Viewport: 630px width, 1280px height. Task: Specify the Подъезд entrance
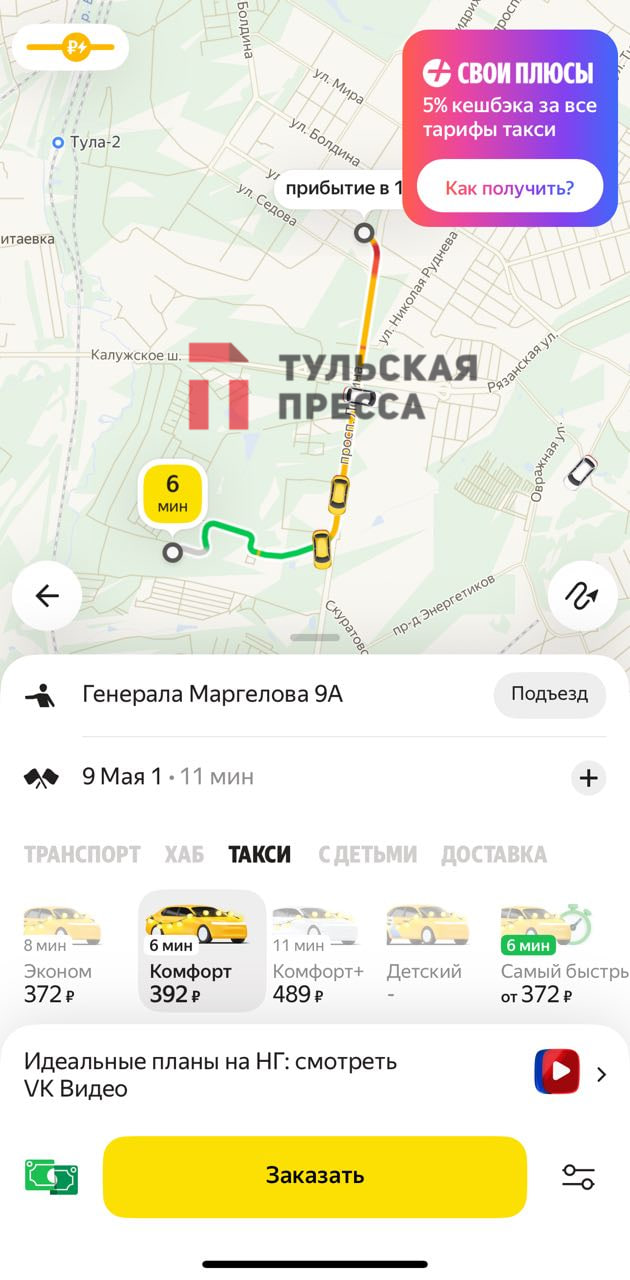[549, 694]
